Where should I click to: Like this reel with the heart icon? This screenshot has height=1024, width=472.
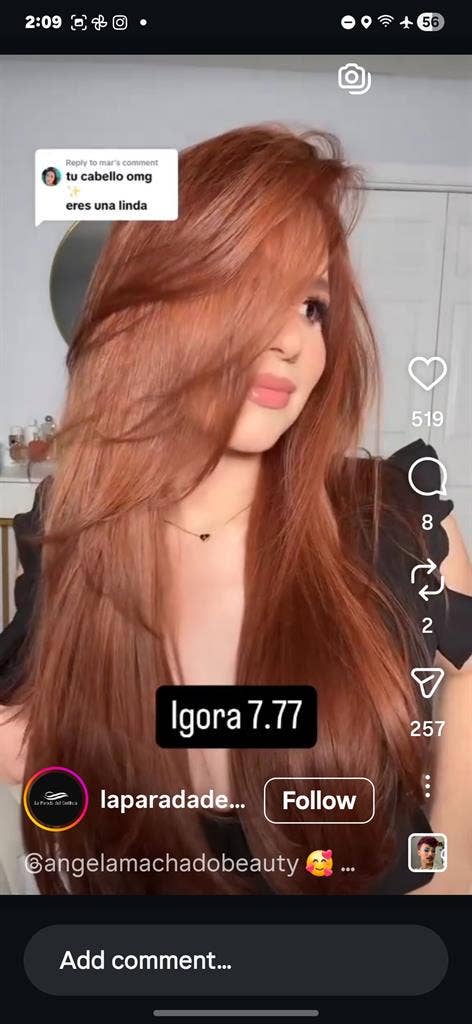pos(428,374)
